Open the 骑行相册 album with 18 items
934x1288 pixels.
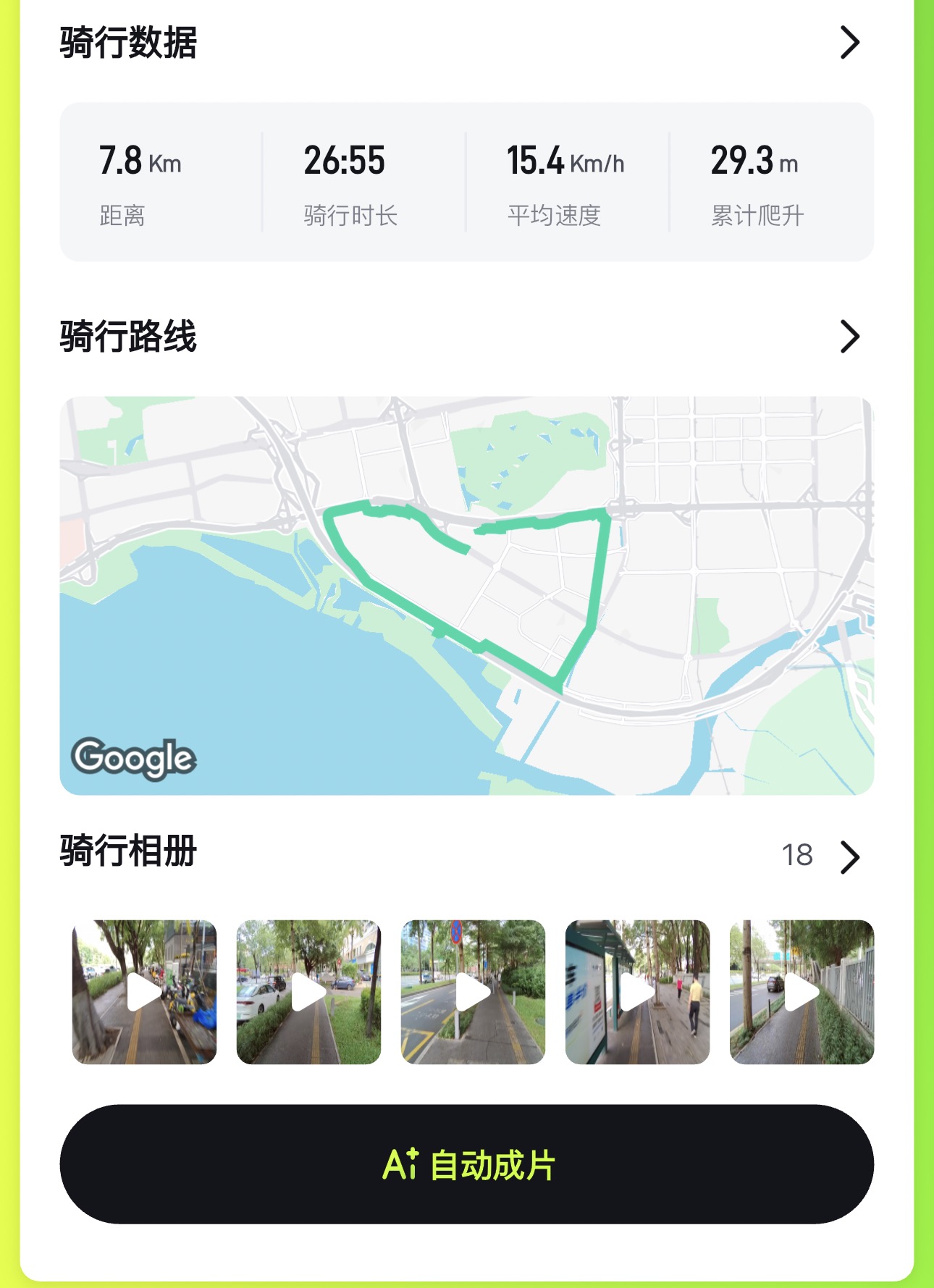click(849, 857)
